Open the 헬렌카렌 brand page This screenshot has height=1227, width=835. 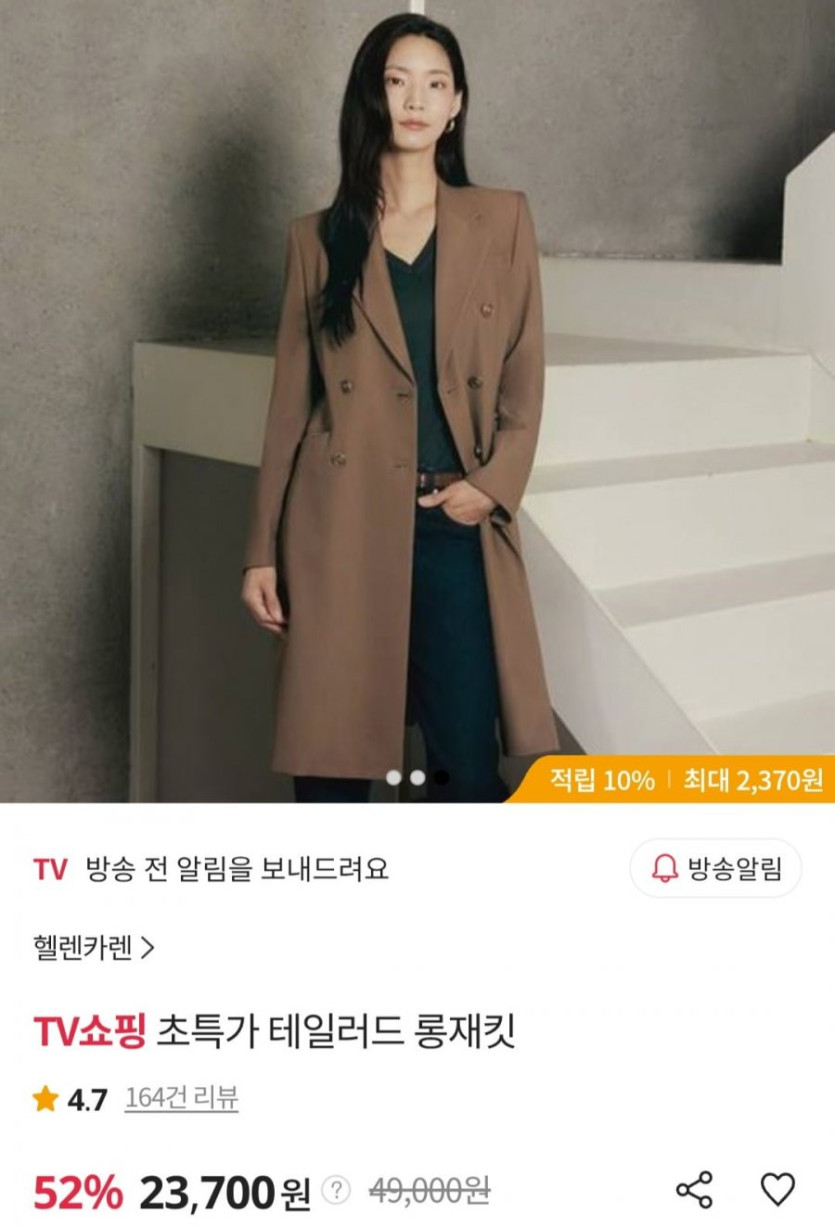(93, 947)
